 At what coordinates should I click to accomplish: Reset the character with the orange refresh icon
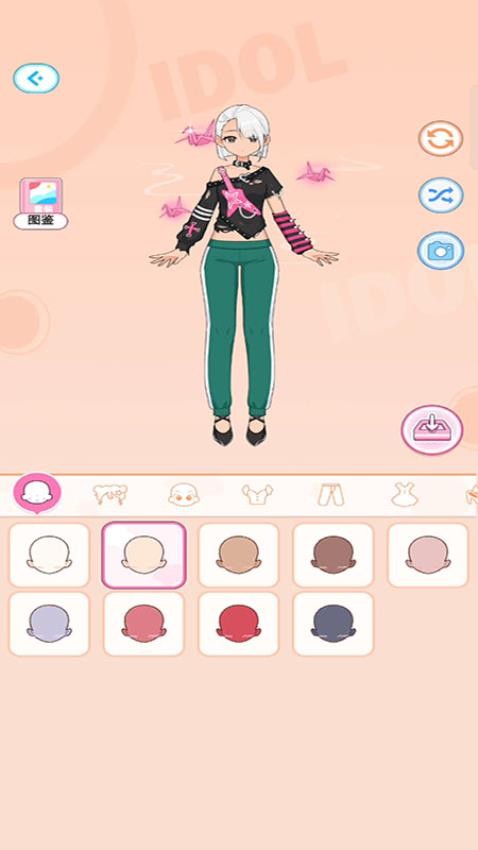pyautogui.click(x=441, y=139)
